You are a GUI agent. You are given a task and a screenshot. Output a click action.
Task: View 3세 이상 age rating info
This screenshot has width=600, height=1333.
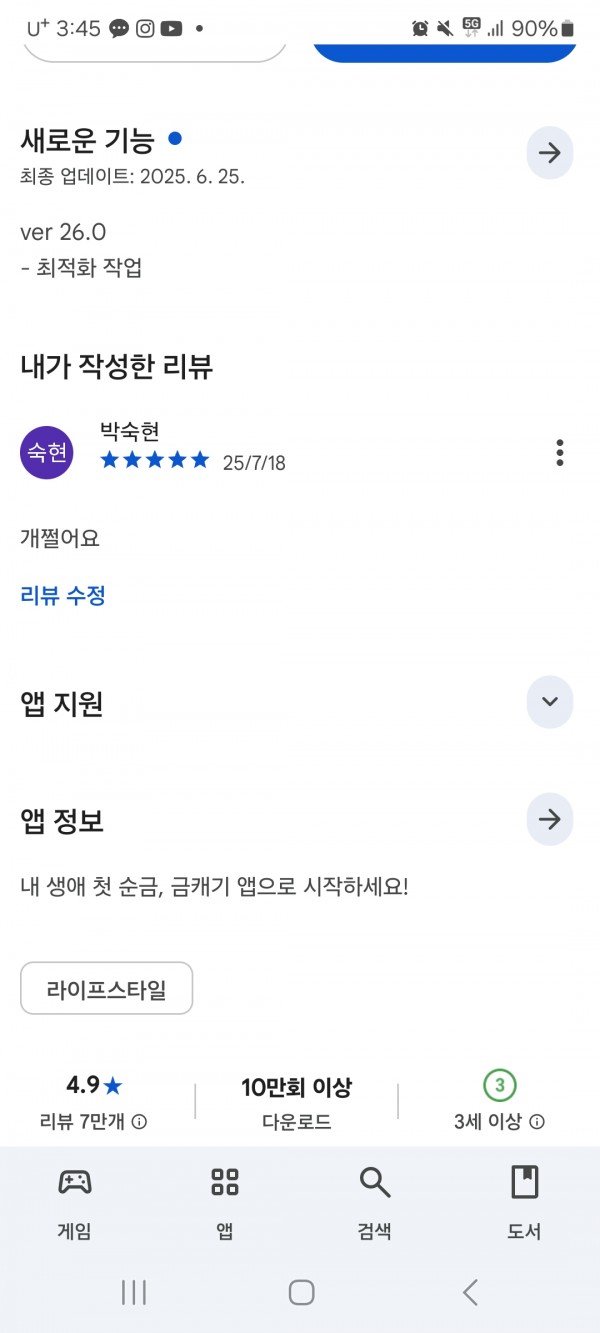499,1122
